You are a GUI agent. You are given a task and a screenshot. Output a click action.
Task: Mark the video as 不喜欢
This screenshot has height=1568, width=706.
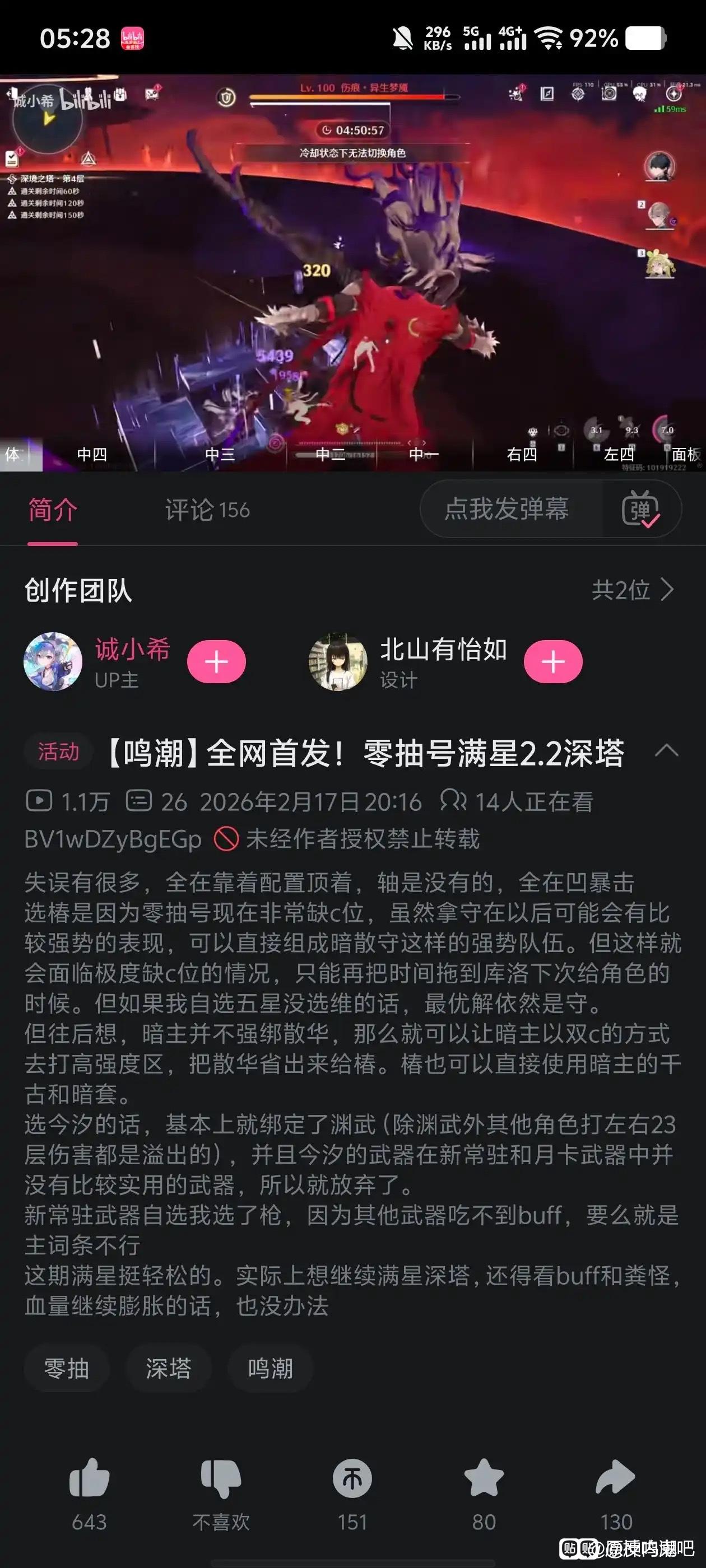(x=221, y=1478)
